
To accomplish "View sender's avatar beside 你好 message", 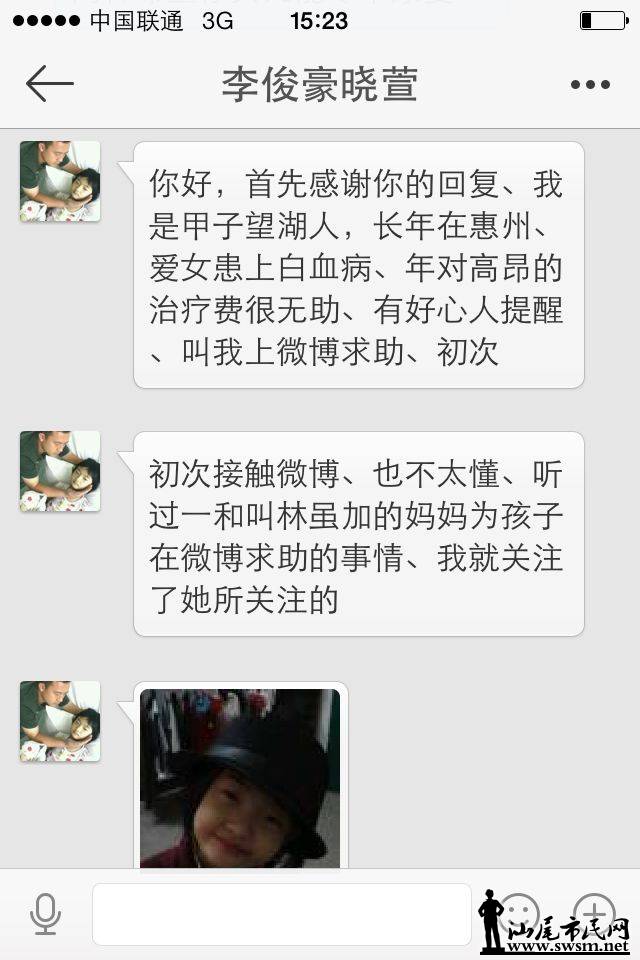I will click(60, 181).
